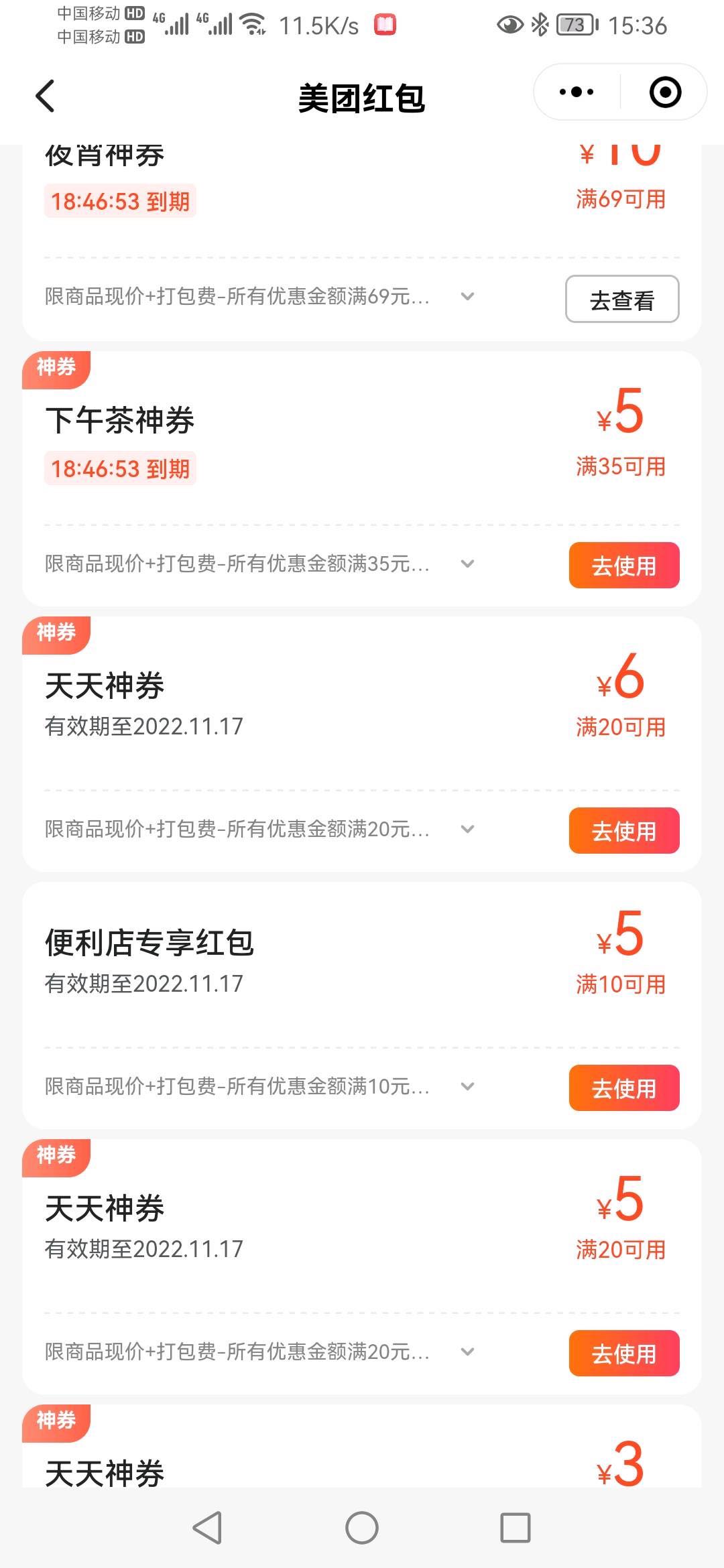
Task: Use the 便利店专享红包 coupon
Action: pos(623,1088)
